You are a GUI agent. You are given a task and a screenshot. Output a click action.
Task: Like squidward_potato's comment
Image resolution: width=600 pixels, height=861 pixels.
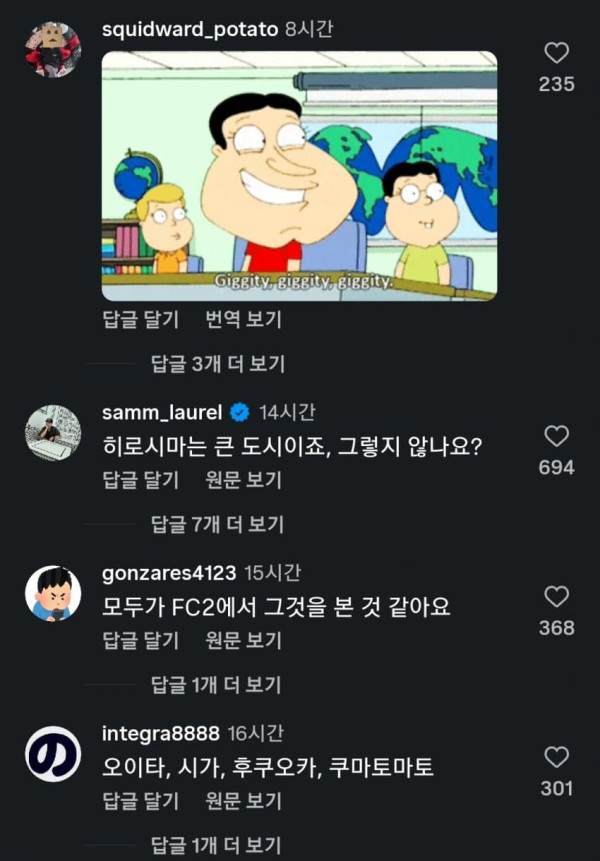coord(556,53)
